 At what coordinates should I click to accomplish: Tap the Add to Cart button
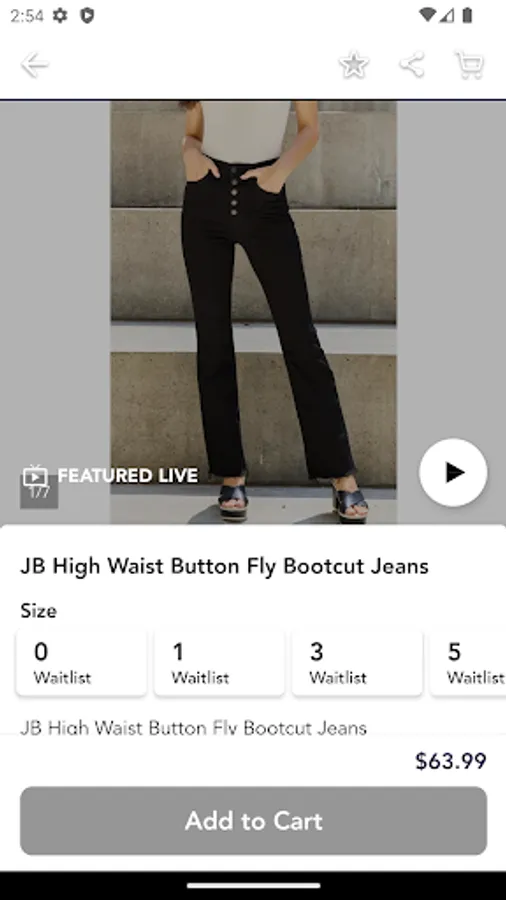coord(254,821)
